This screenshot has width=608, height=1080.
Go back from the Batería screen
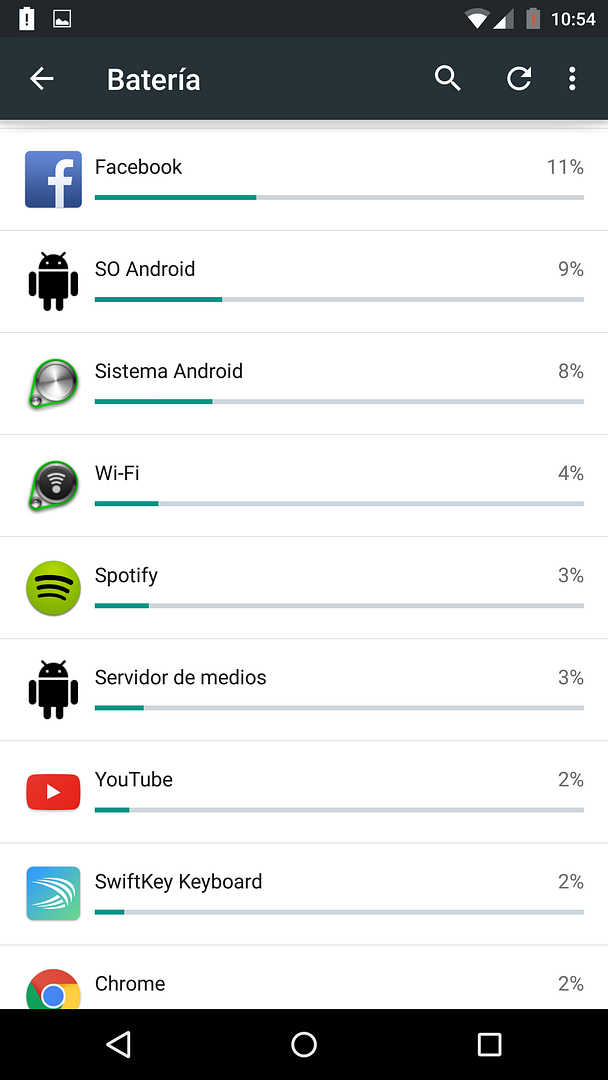tap(41, 79)
